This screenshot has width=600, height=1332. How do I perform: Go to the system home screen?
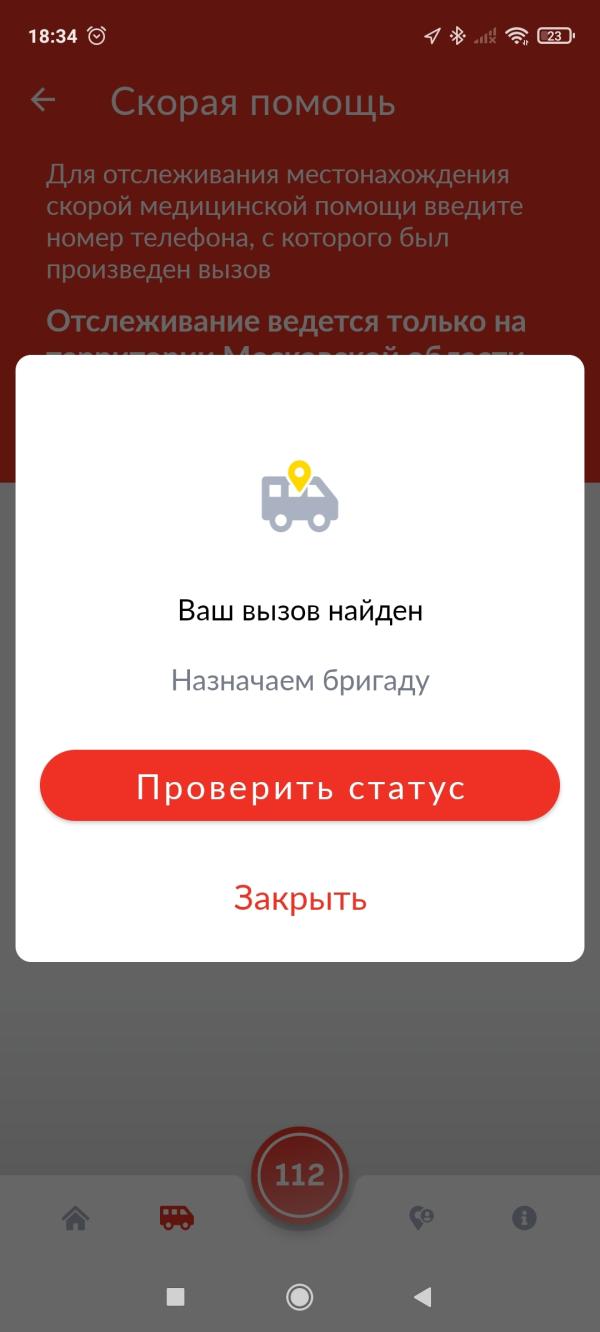pyautogui.click(x=299, y=1297)
